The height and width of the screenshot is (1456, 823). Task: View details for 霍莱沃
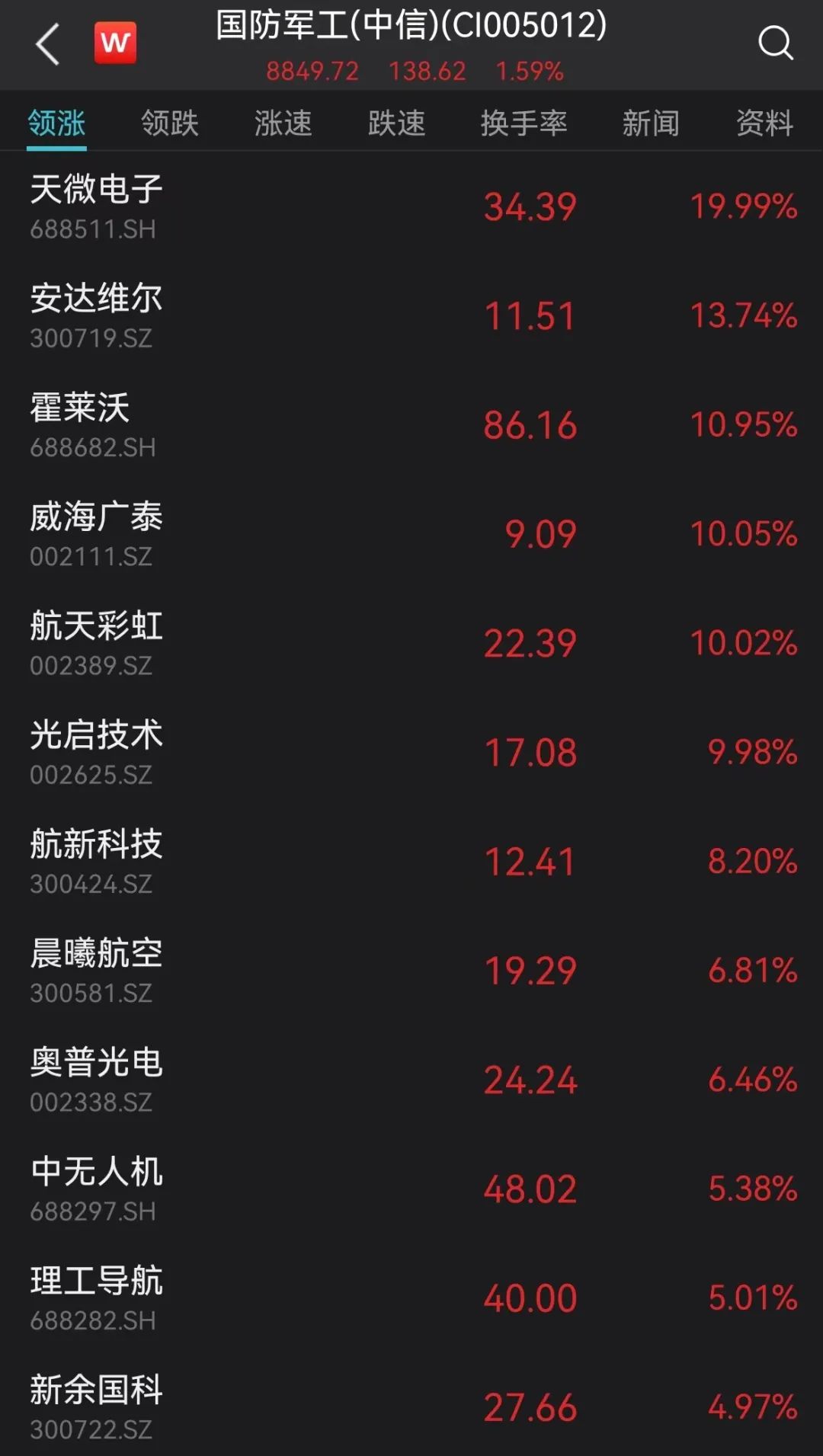coord(411,425)
